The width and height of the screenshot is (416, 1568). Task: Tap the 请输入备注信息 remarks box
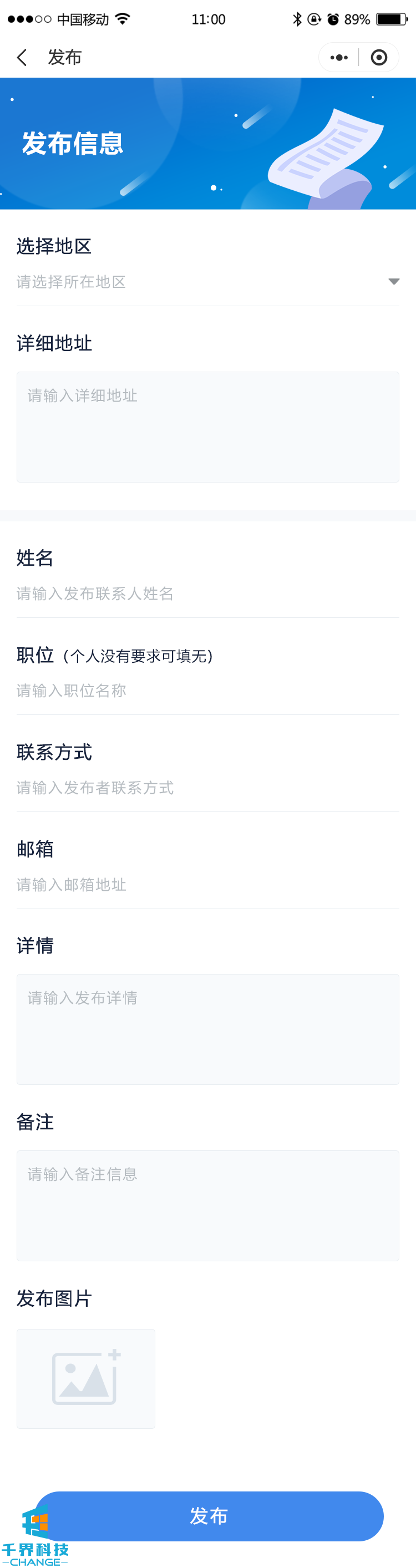[x=207, y=1205]
